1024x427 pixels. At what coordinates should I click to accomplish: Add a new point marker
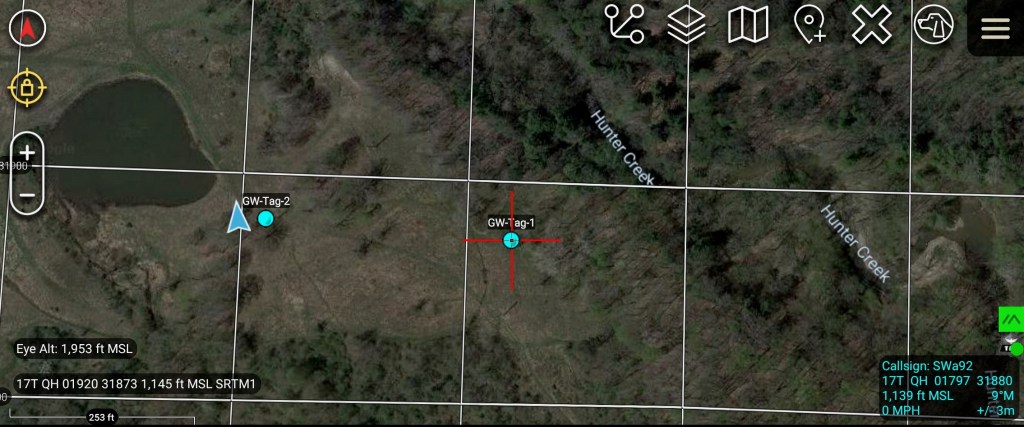click(x=809, y=25)
